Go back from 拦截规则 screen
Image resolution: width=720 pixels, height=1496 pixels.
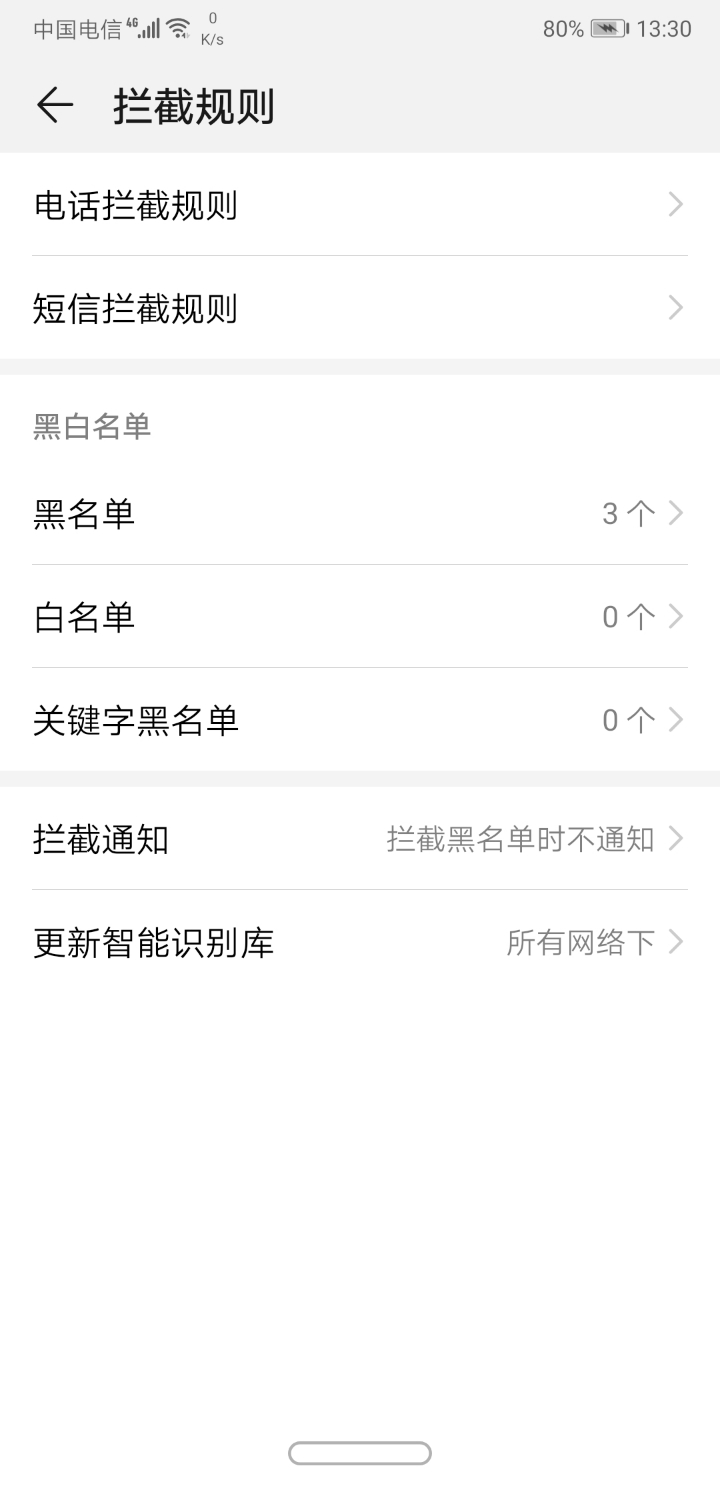point(54,105)
